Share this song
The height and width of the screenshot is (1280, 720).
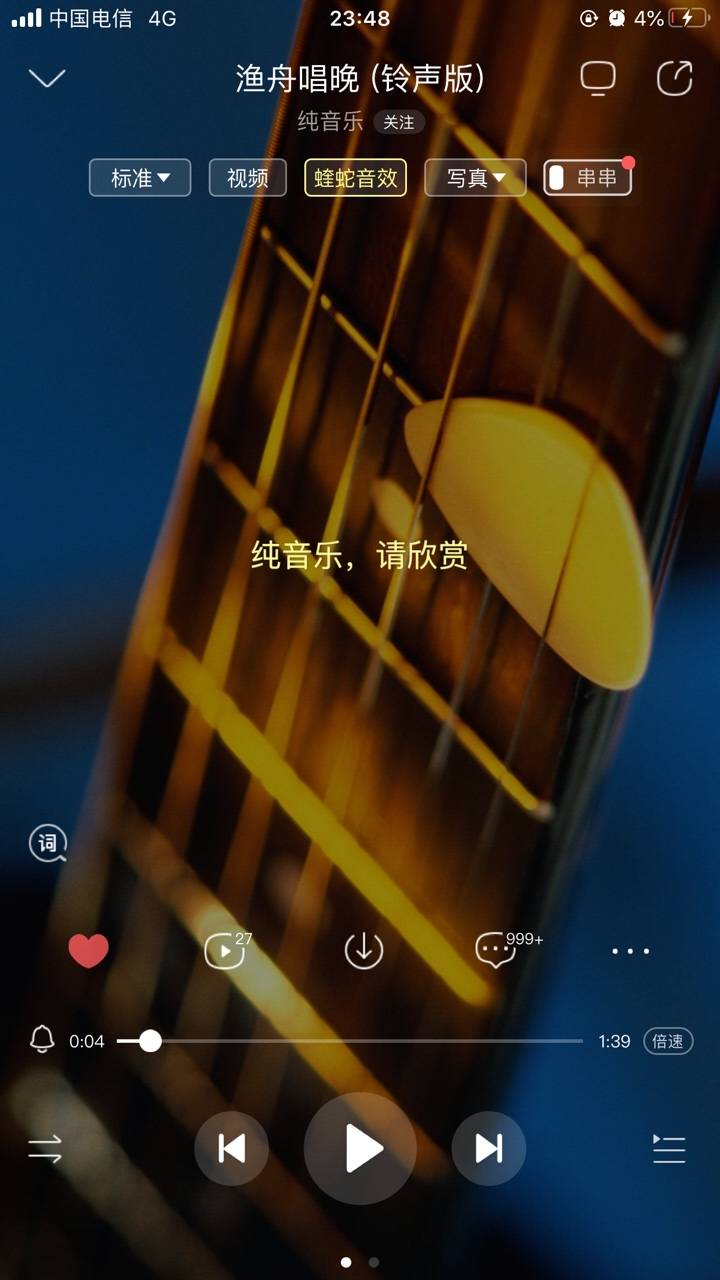pos(674,79)
